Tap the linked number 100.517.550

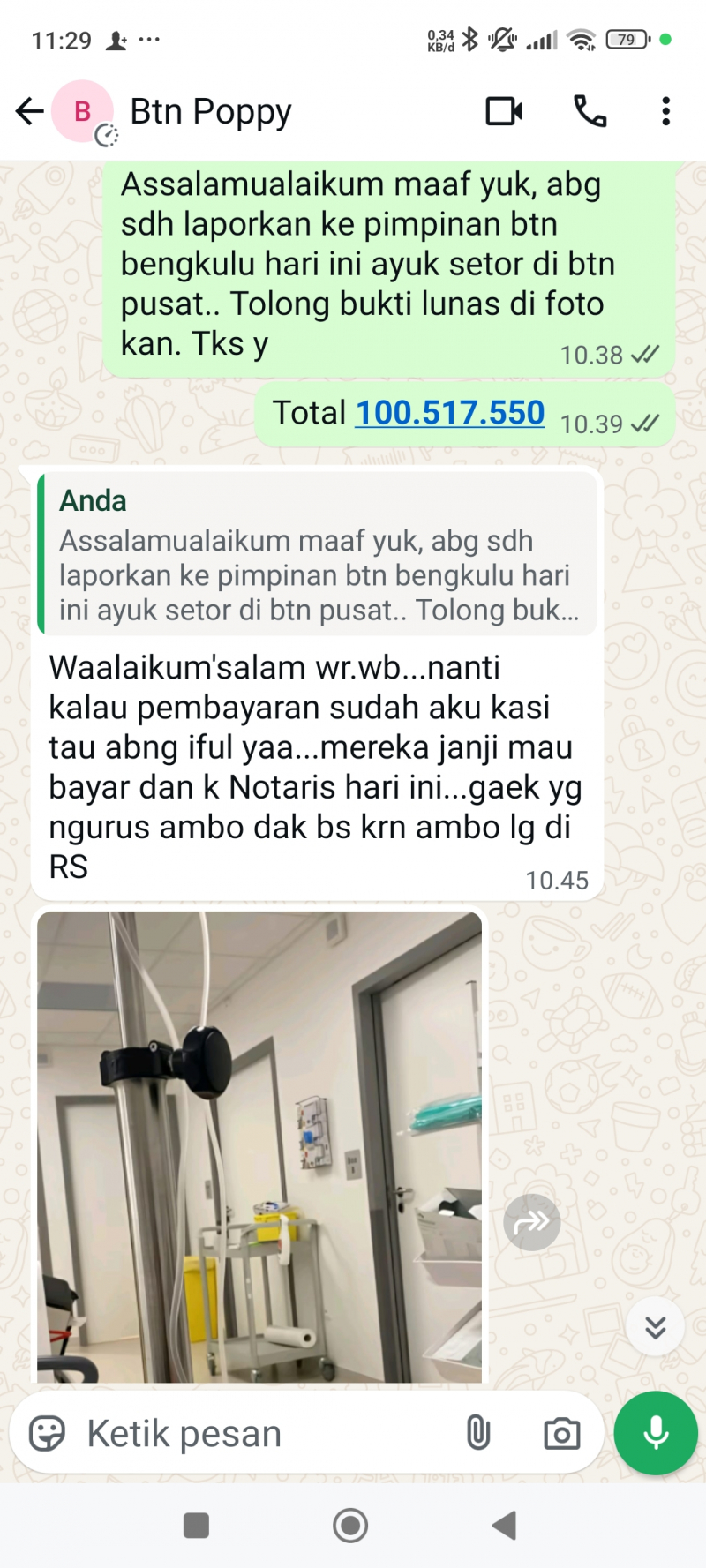[449, 413]
